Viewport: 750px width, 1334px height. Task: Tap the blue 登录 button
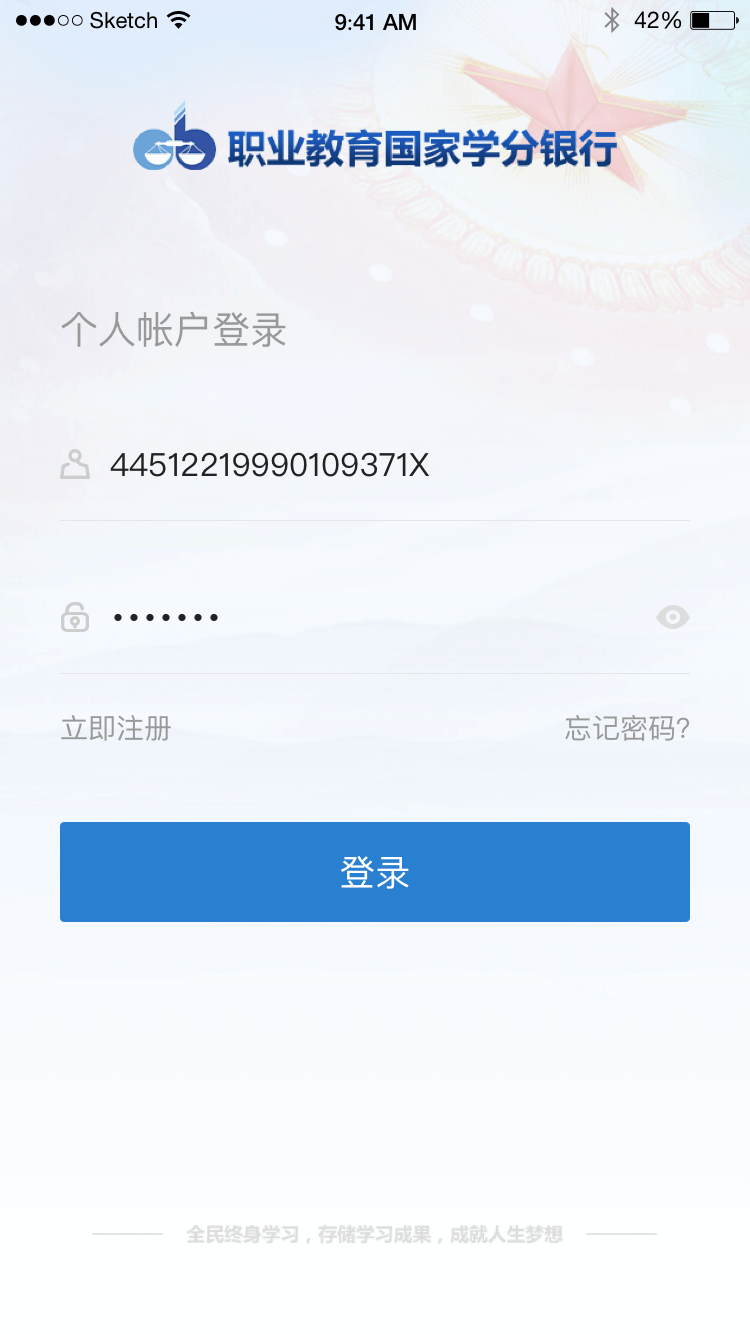click(375, 872)
